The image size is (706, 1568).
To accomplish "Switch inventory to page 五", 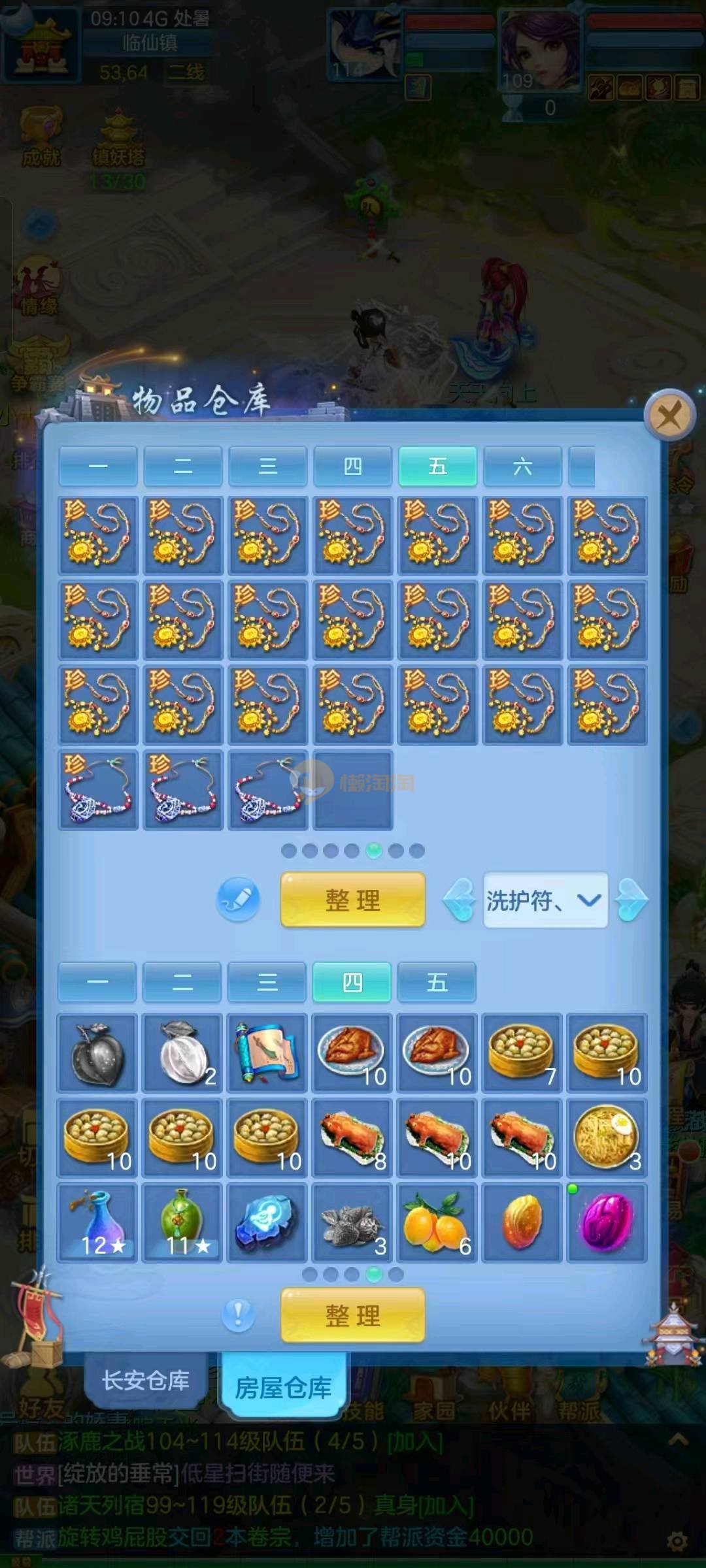I will [x=437, y=982].
